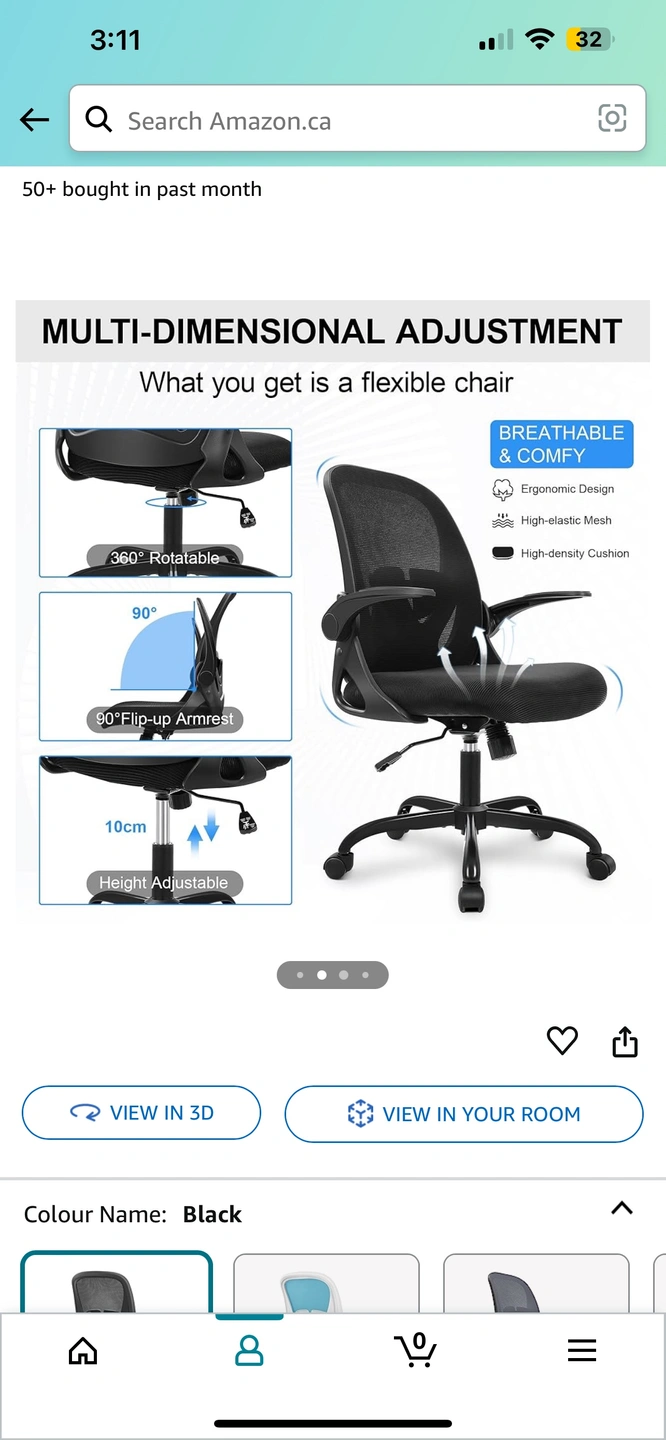Collapse the Colour Name section chevron
Image resolution: width=666 pixels, height=1440 pixels.
pos(621,1208)
